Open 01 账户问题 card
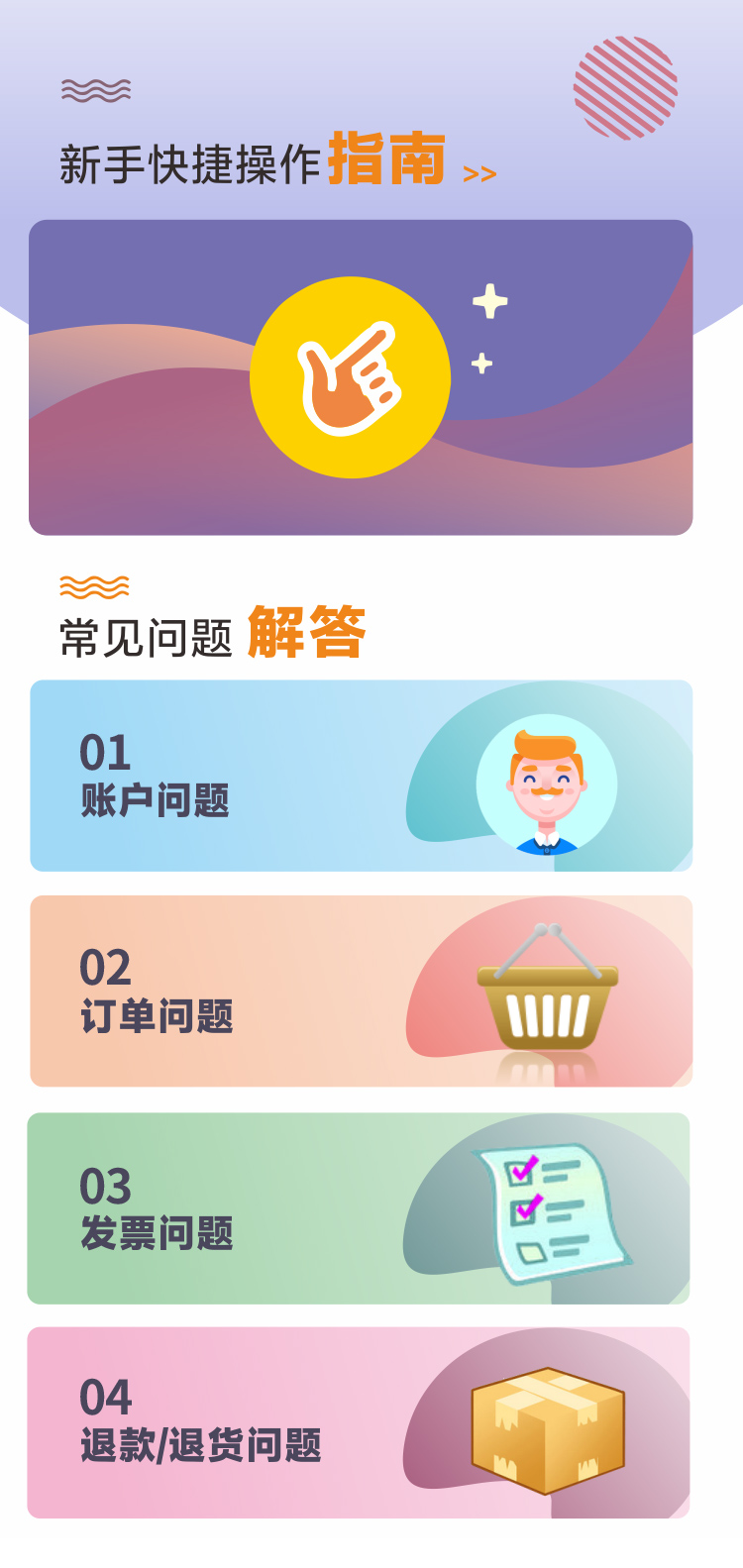The width and height of the screenshot is (743, 1568). tap(361, 776)
